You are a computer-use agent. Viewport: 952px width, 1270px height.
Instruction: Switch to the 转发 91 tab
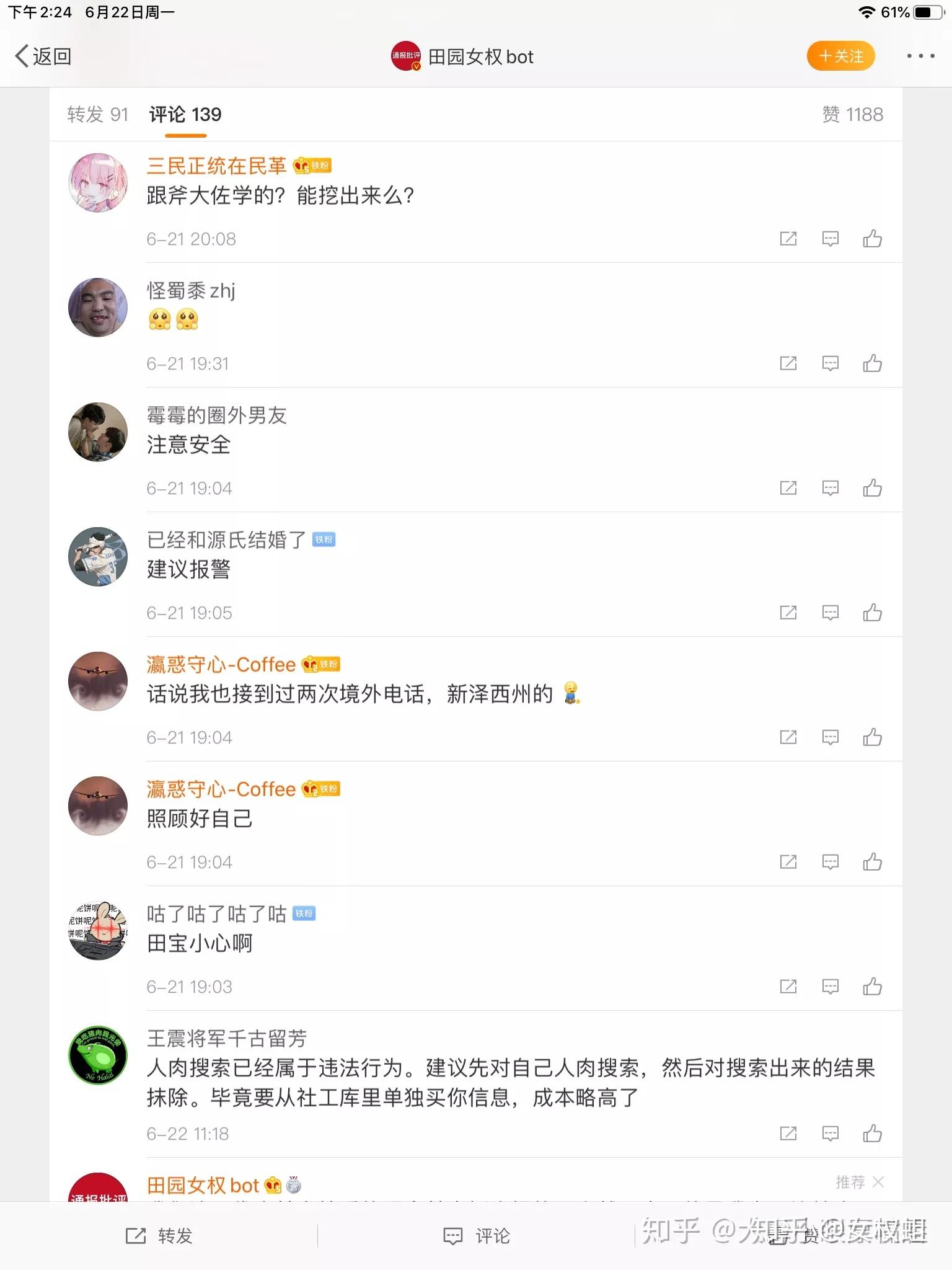point(97,115)
